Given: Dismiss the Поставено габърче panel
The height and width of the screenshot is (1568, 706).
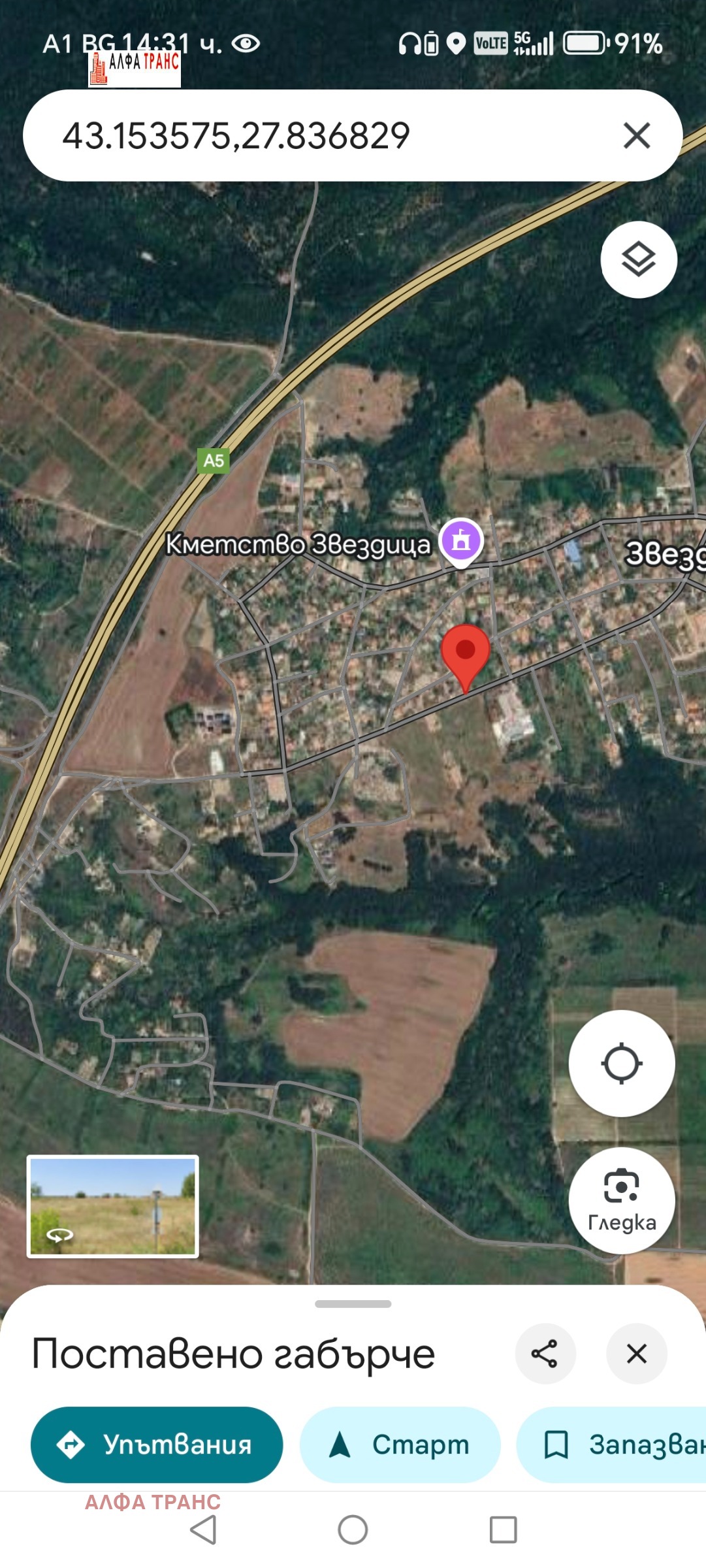Looking at the screenshot, I should [x=636, y=1353].
